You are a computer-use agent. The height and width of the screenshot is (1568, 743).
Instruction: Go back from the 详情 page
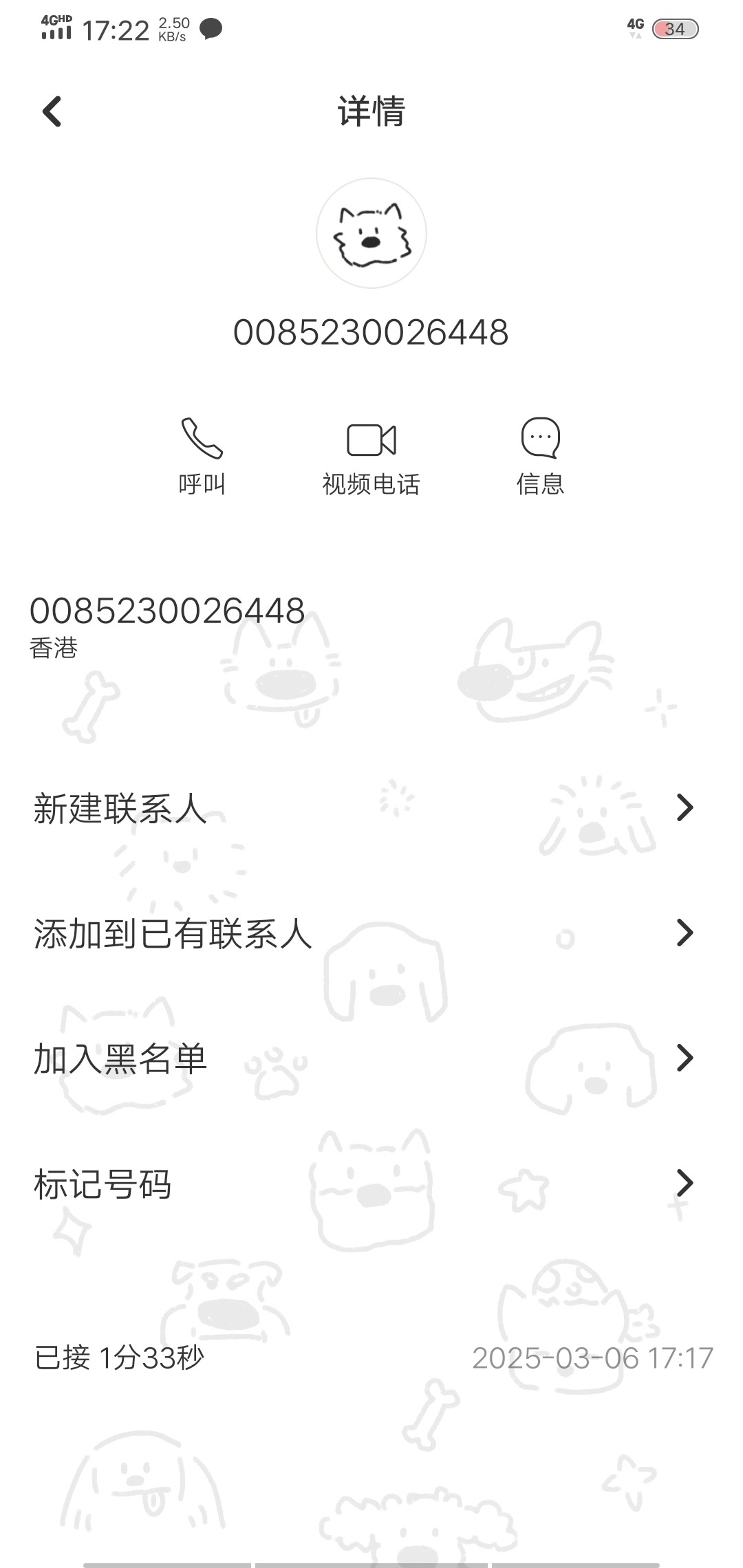click(52, 111)
